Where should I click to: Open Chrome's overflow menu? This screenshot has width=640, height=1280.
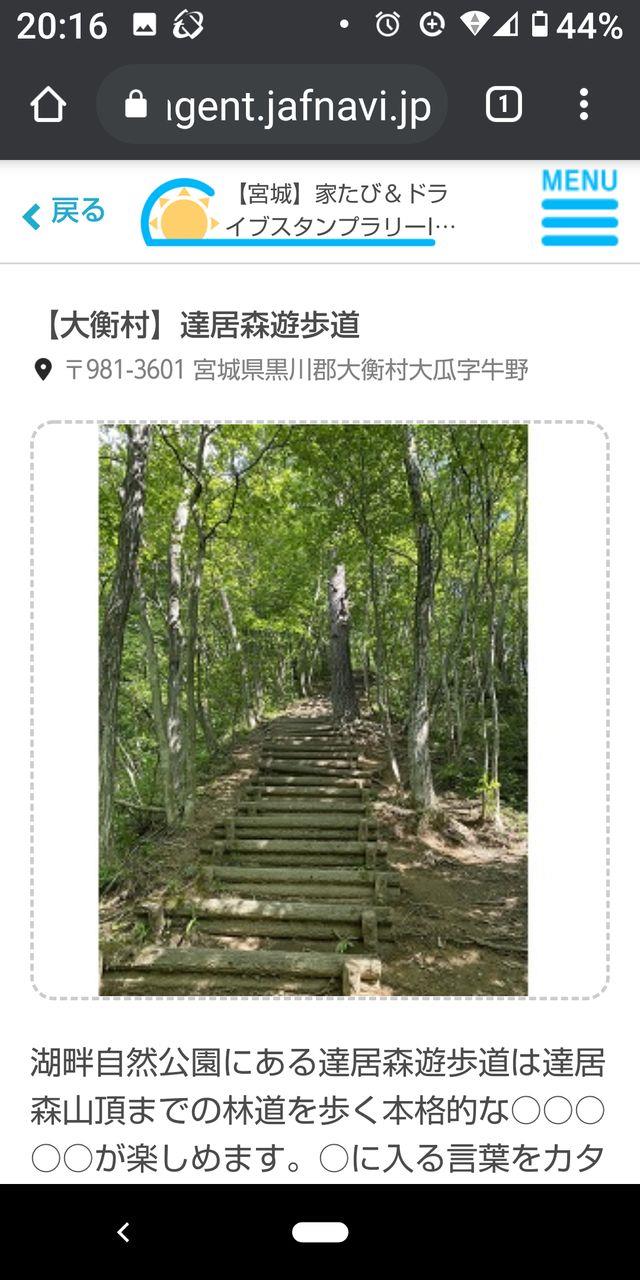click(x=584, y=104)
